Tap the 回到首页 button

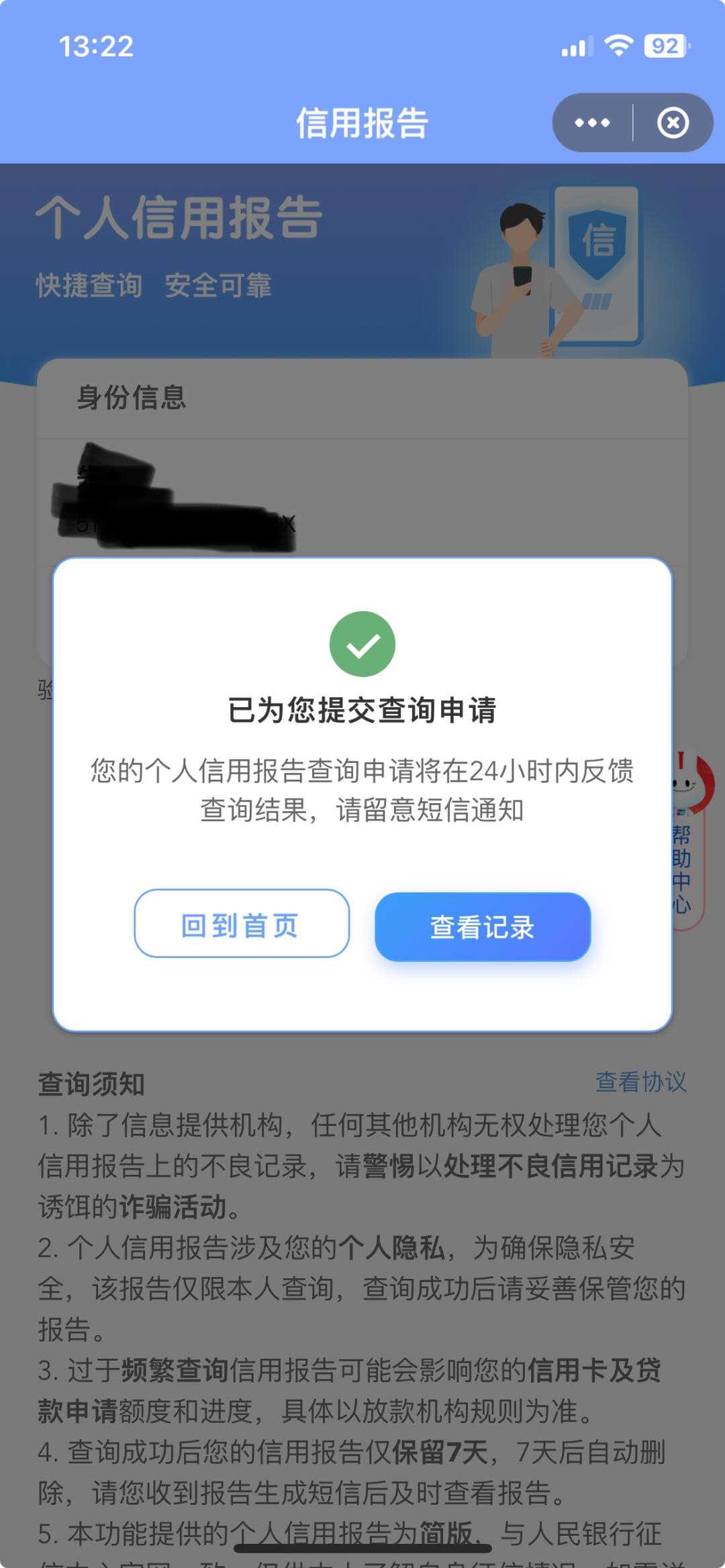click(x=242, y=925)
